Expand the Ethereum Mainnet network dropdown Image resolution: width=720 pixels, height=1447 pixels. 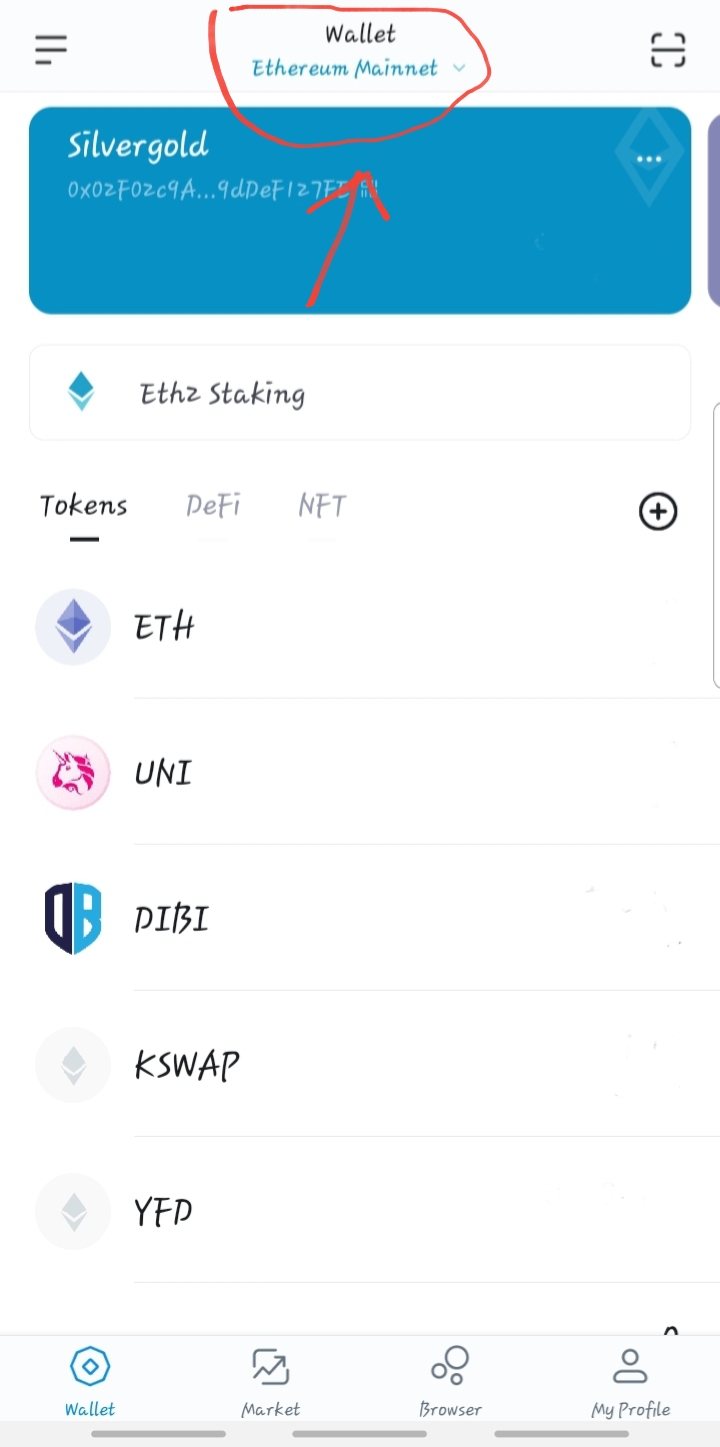pyautogui.click(x=359, y=69)
